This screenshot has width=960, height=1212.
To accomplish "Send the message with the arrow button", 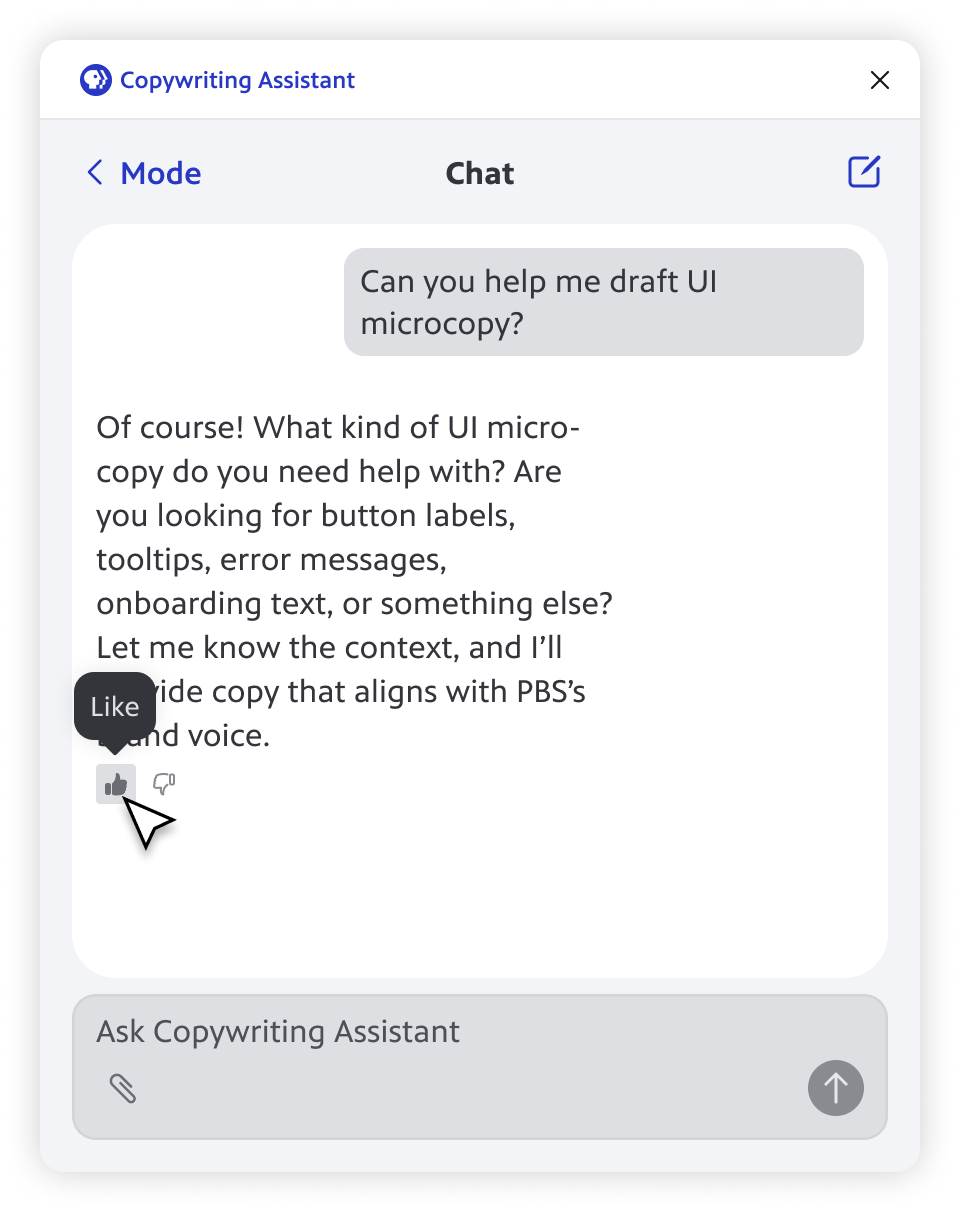I will (x=835, y=1088).
